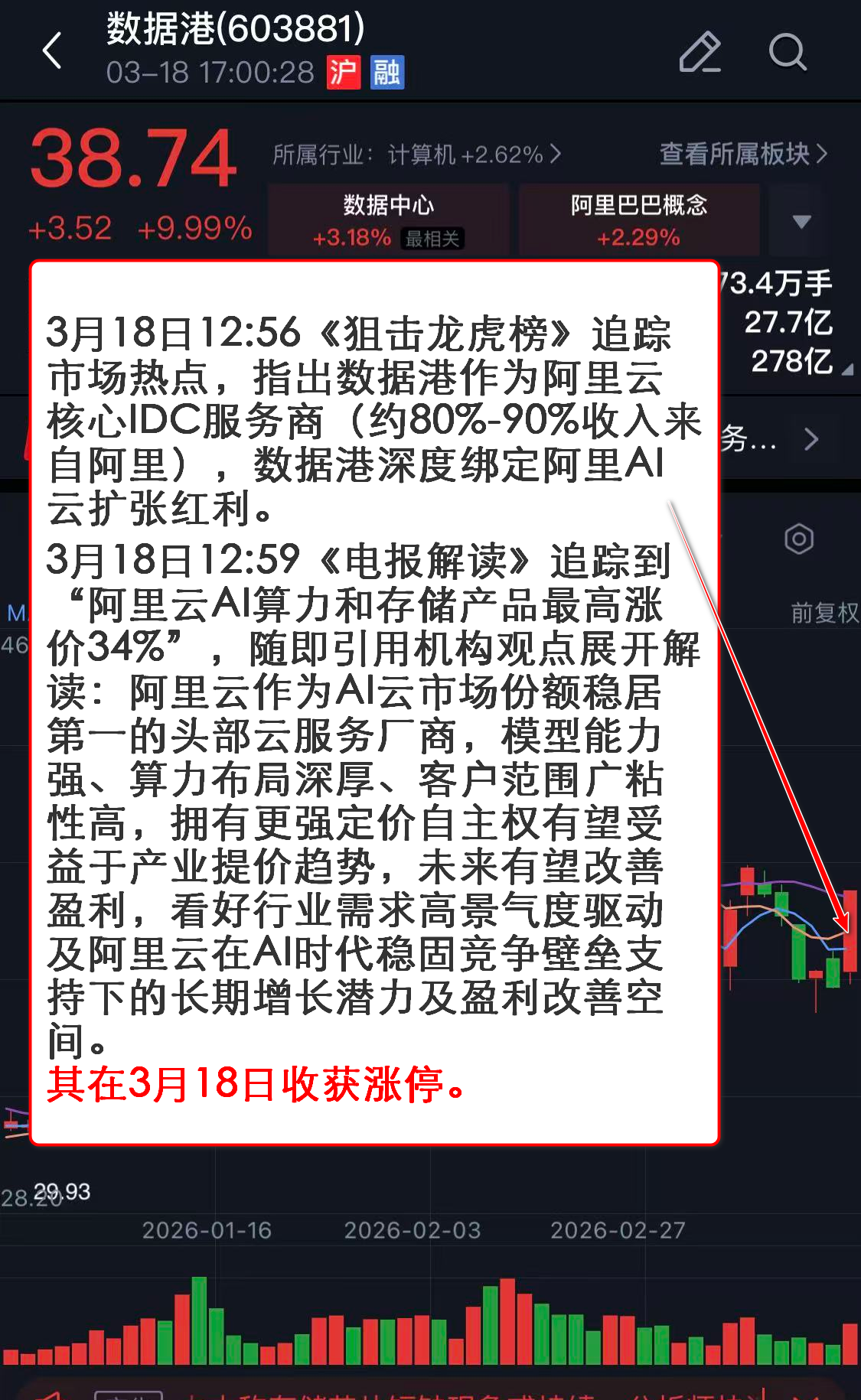This screenshot has width=861, height=1400.
Task: Open chart settings hexagon icon
Action: click(799, 539)
